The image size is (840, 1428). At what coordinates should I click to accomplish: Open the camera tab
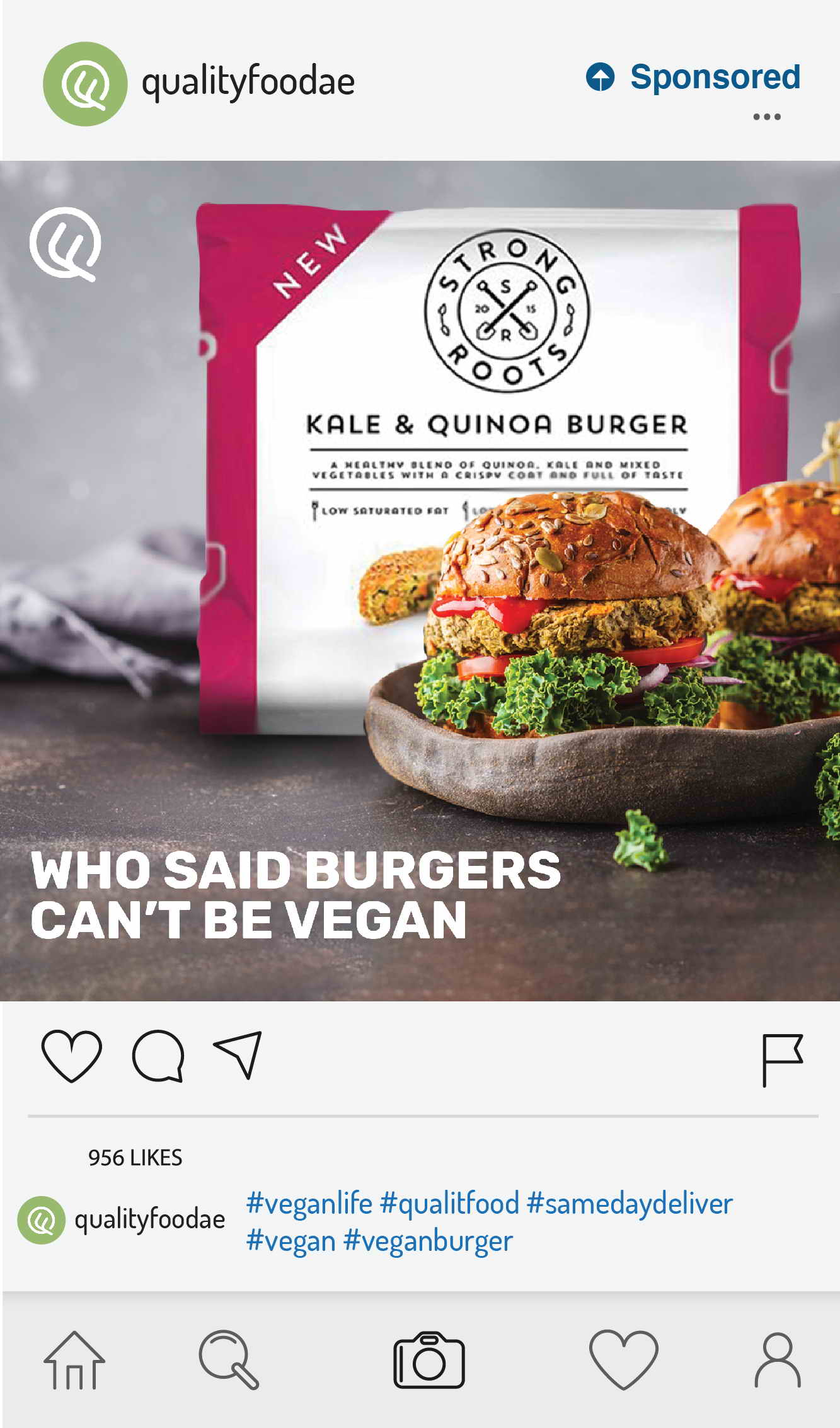[429, 1360]
